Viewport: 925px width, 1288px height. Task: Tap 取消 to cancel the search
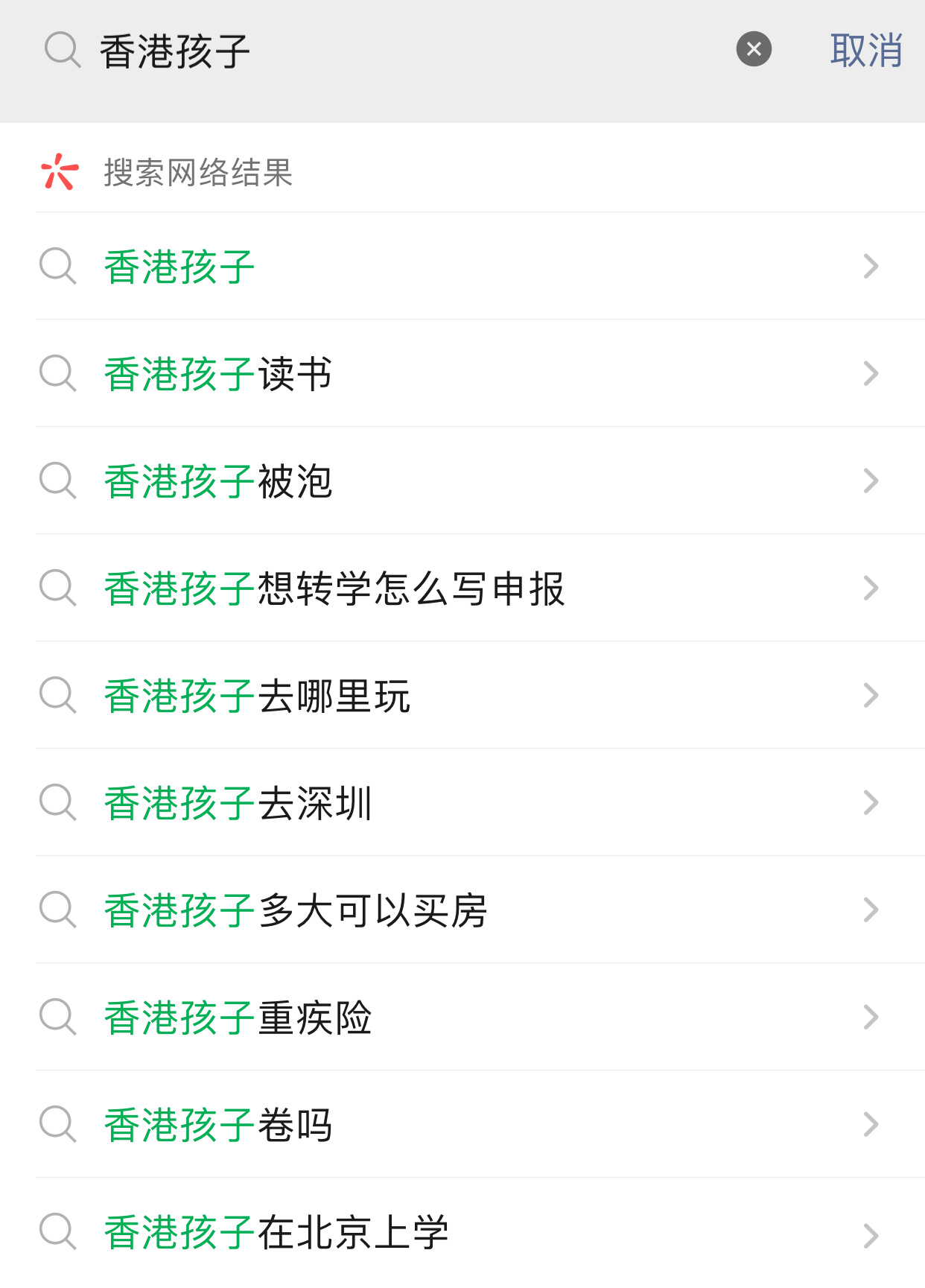[866, 50]
